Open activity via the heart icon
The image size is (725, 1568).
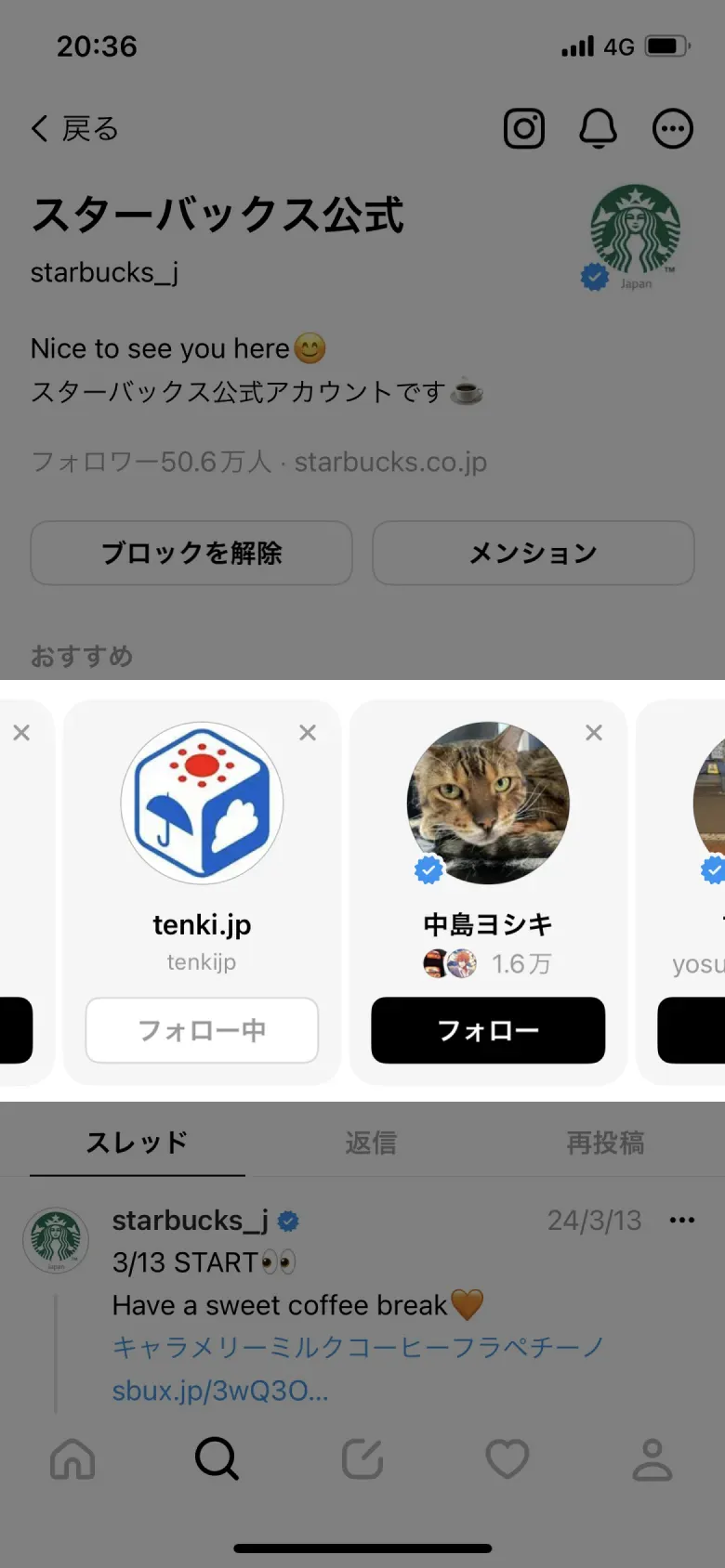(507, 1459)
